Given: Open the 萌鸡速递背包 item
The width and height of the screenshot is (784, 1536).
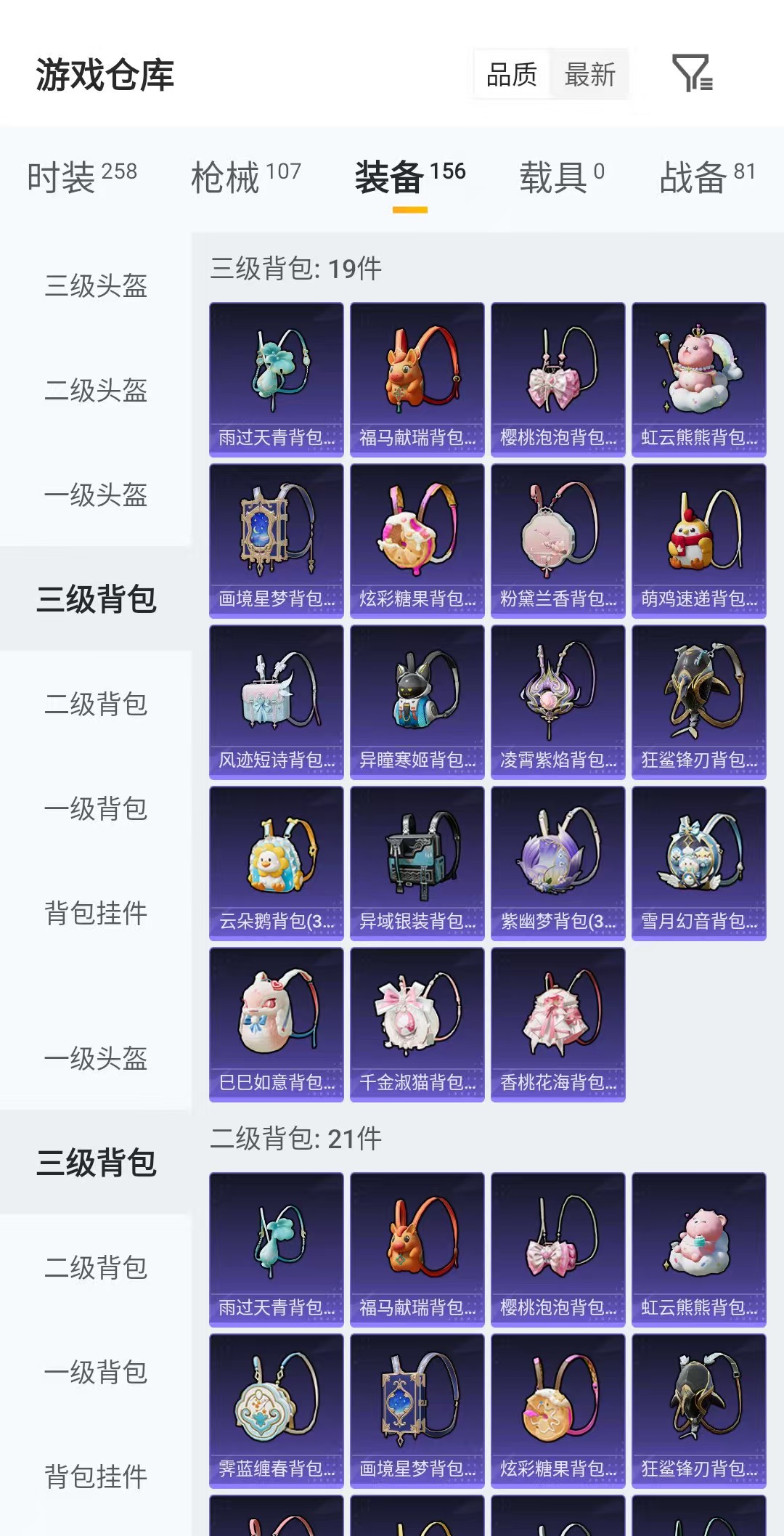Looking at the screenshot, I should 698,541.
